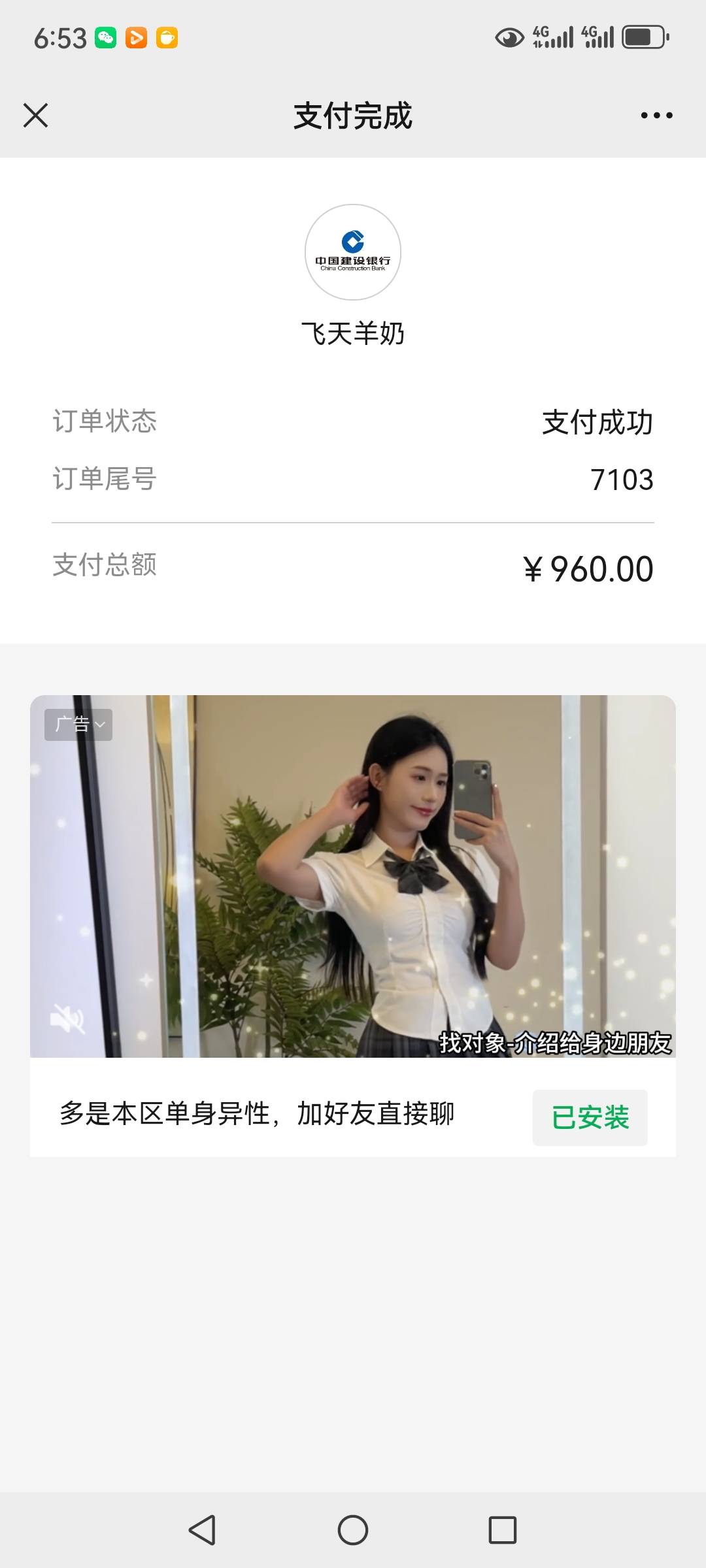Go back with the system back button

pos(202,1529)
